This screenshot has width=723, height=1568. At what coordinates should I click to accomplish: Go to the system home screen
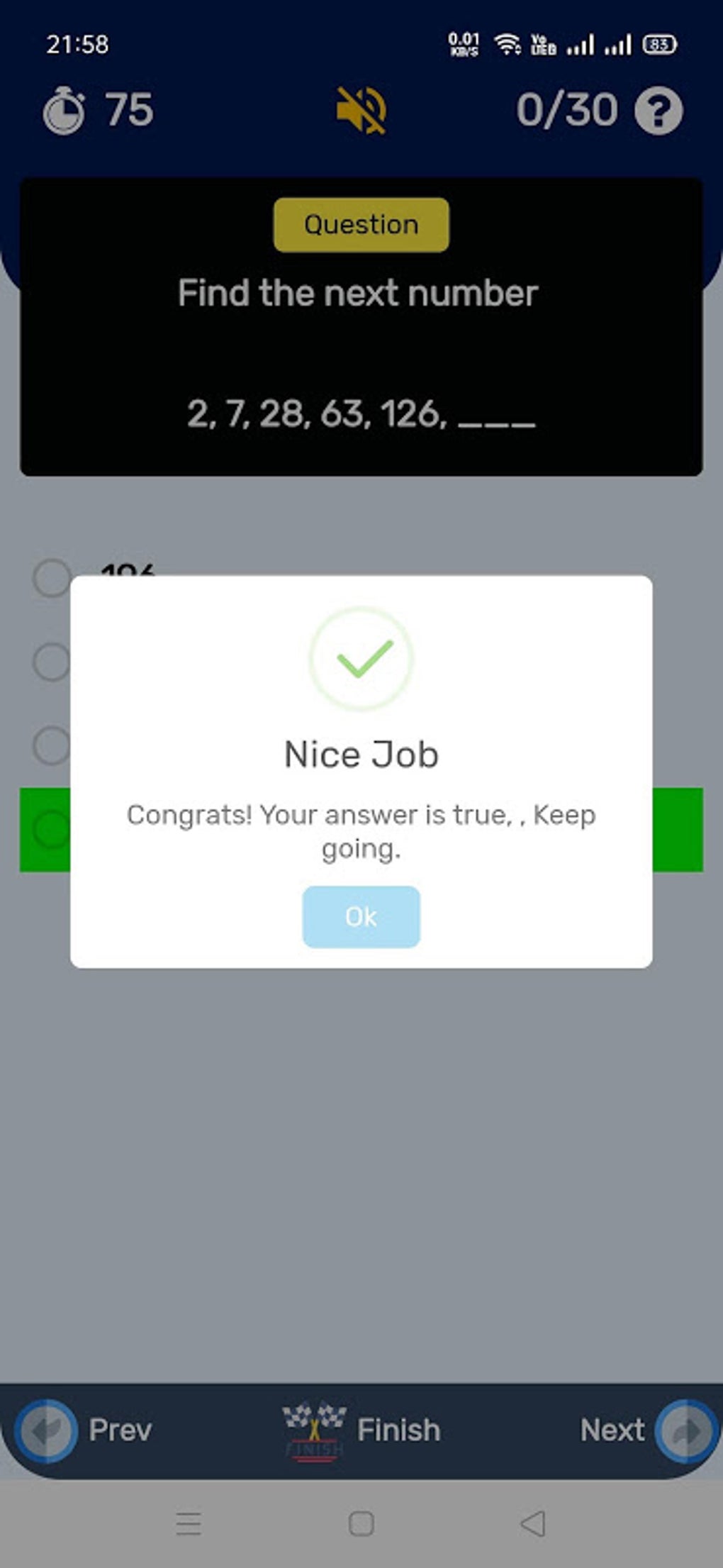click(x=361, y=1523)
